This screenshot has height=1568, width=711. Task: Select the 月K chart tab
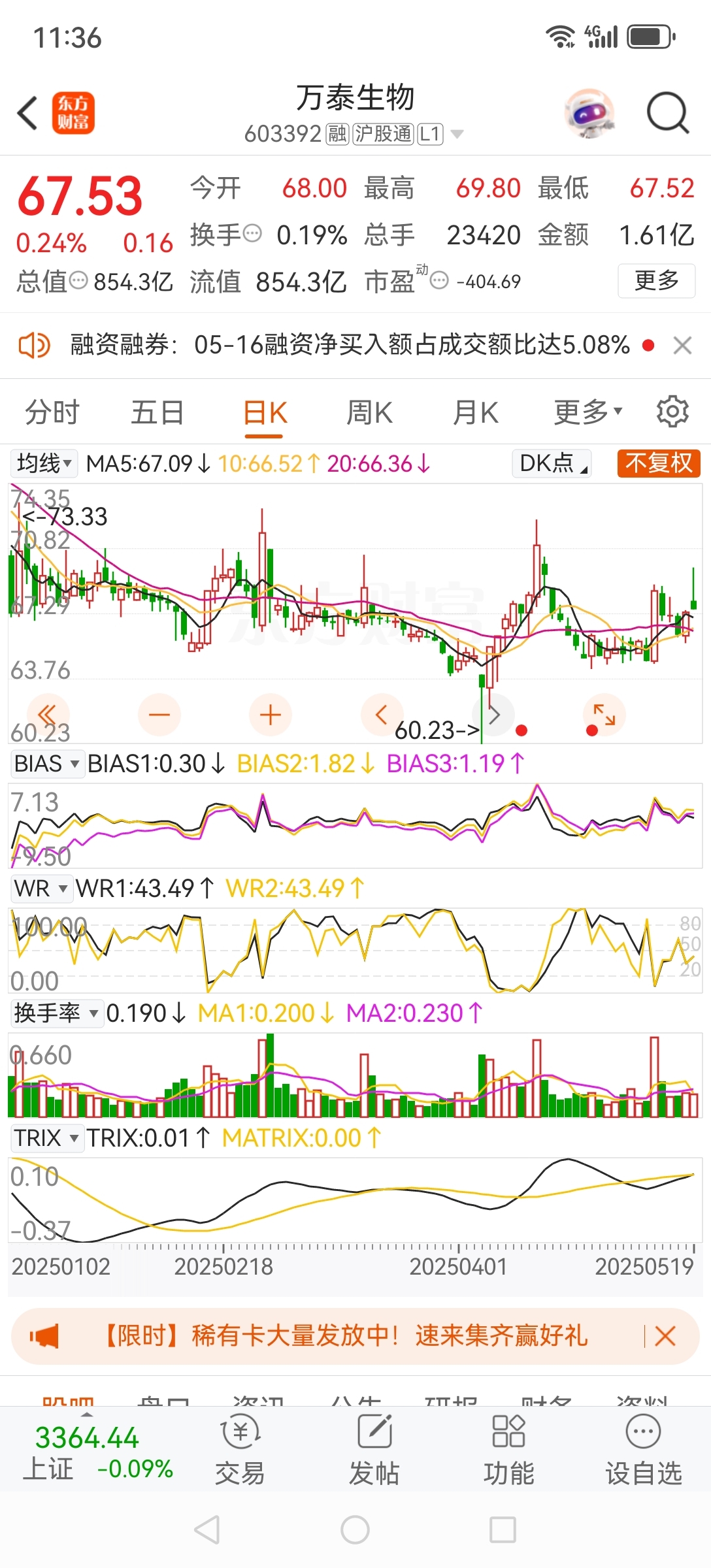476,413
